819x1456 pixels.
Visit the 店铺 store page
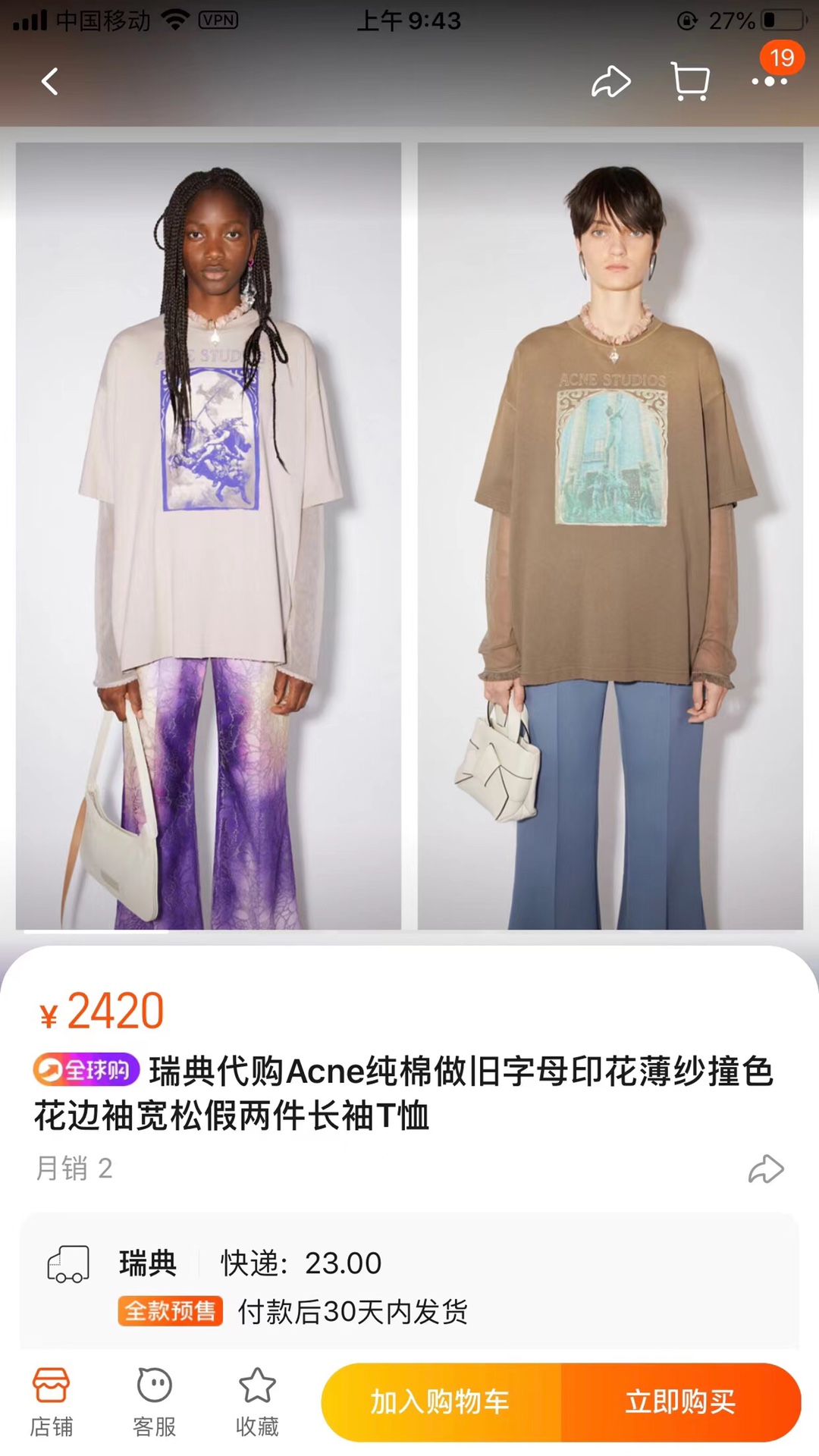tap(52, 1402)
